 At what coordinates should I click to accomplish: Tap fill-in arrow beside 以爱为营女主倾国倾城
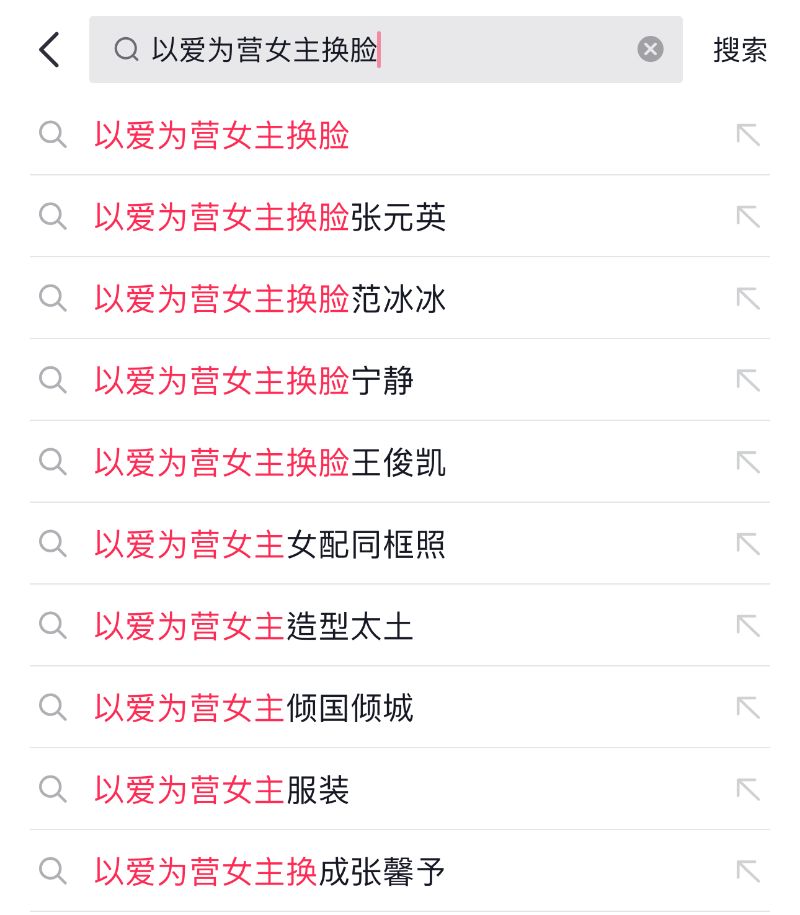click(x=748, y=708)
